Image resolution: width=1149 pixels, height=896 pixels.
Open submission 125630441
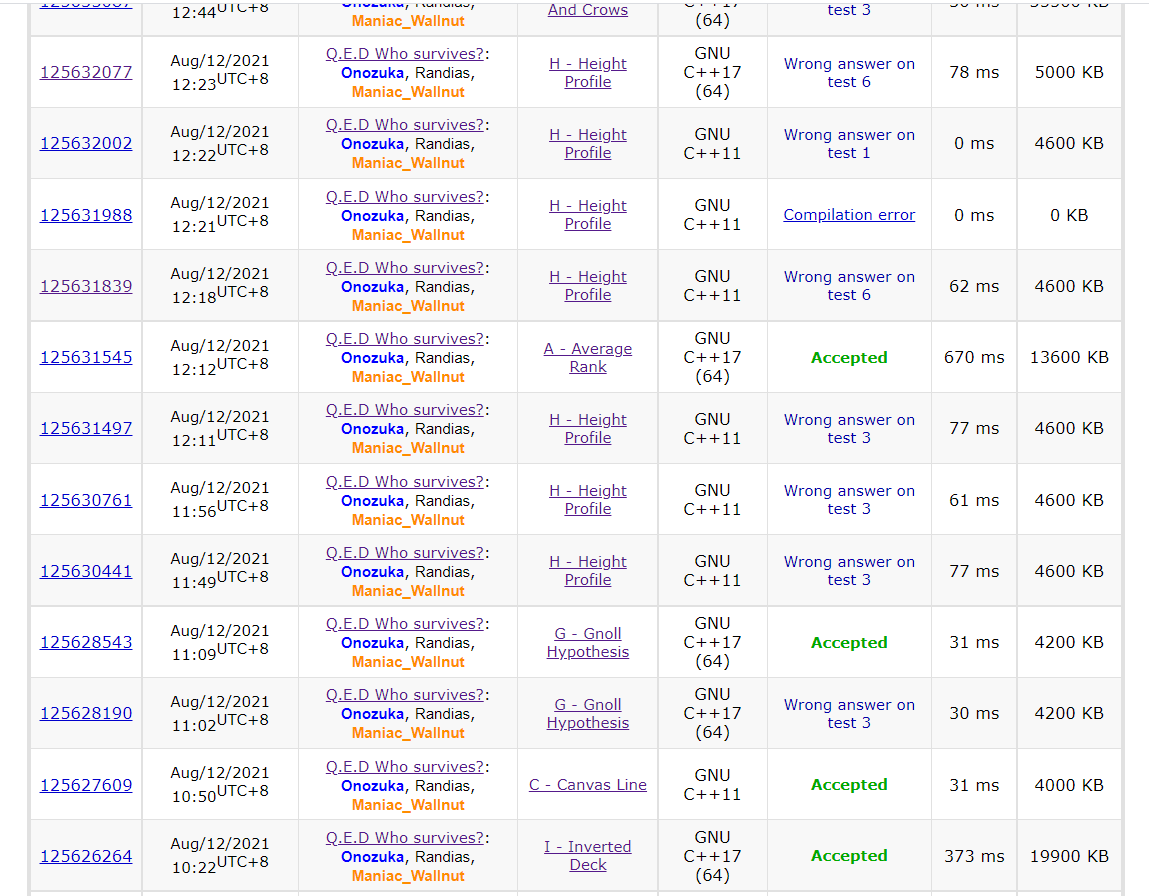86,571
